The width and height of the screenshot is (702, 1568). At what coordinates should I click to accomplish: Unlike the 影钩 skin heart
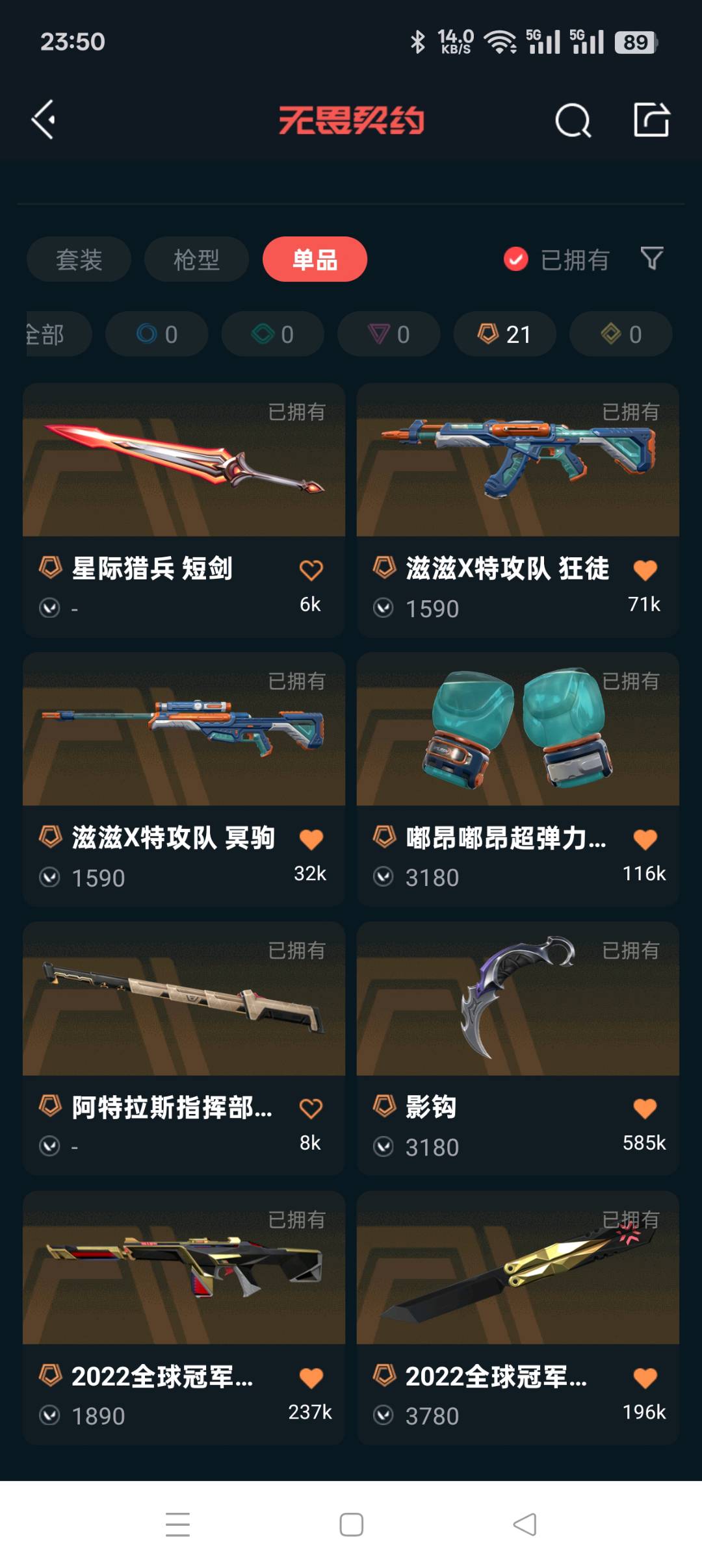coord(645,1108)
